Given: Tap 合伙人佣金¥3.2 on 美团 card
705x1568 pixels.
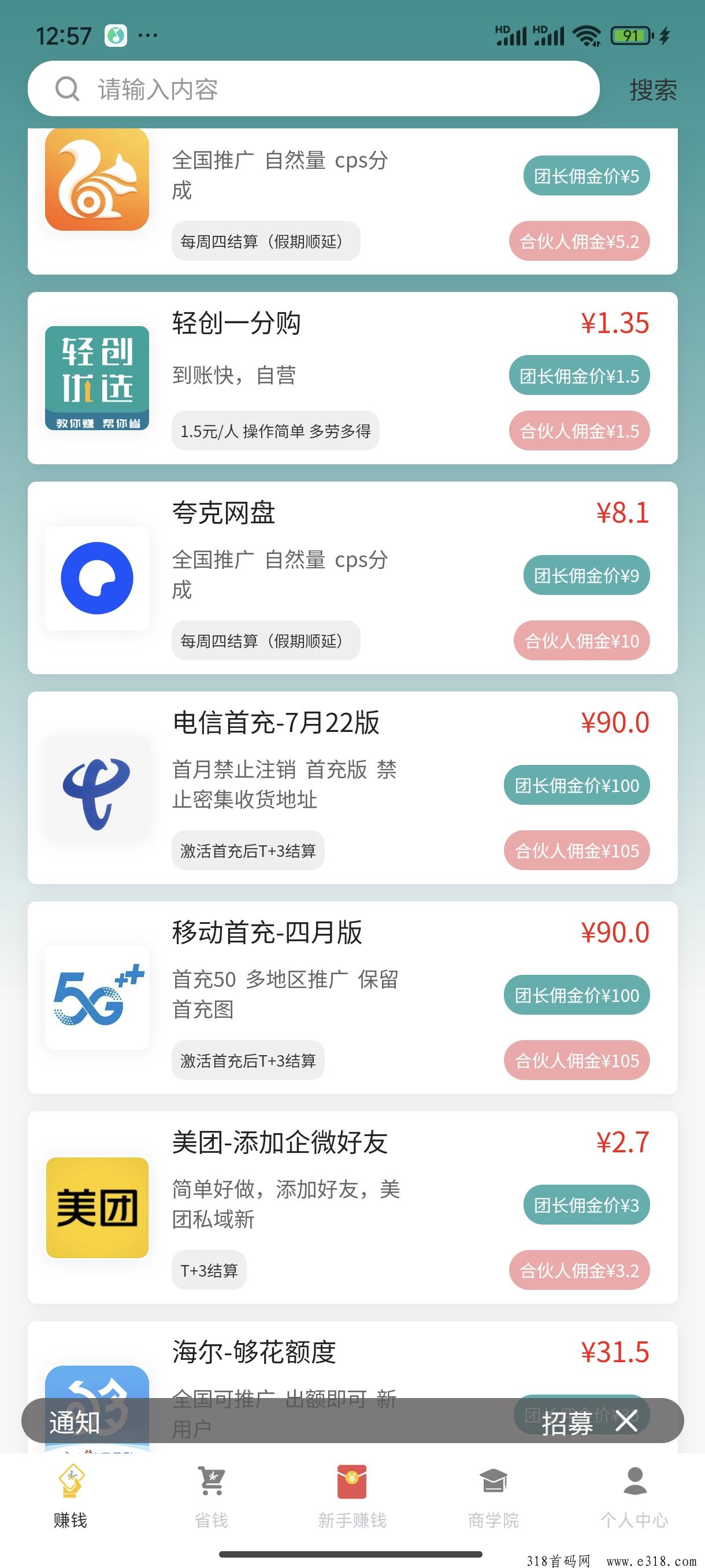Looking at the screenshot, I should pos(579,1270).
